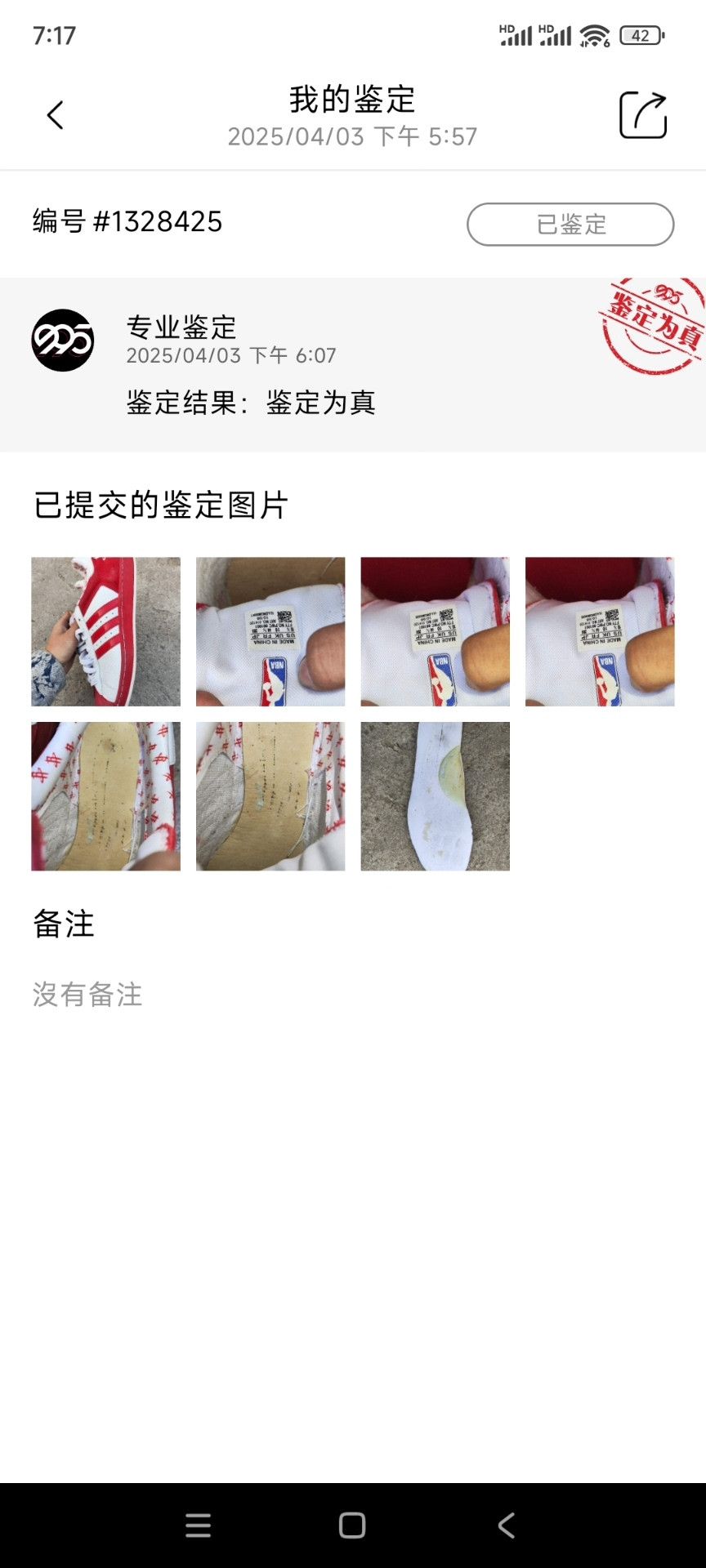Tap the 已鉴定 status button
Viewport: 706px width, 1568px height.
(x=570, y=224)
